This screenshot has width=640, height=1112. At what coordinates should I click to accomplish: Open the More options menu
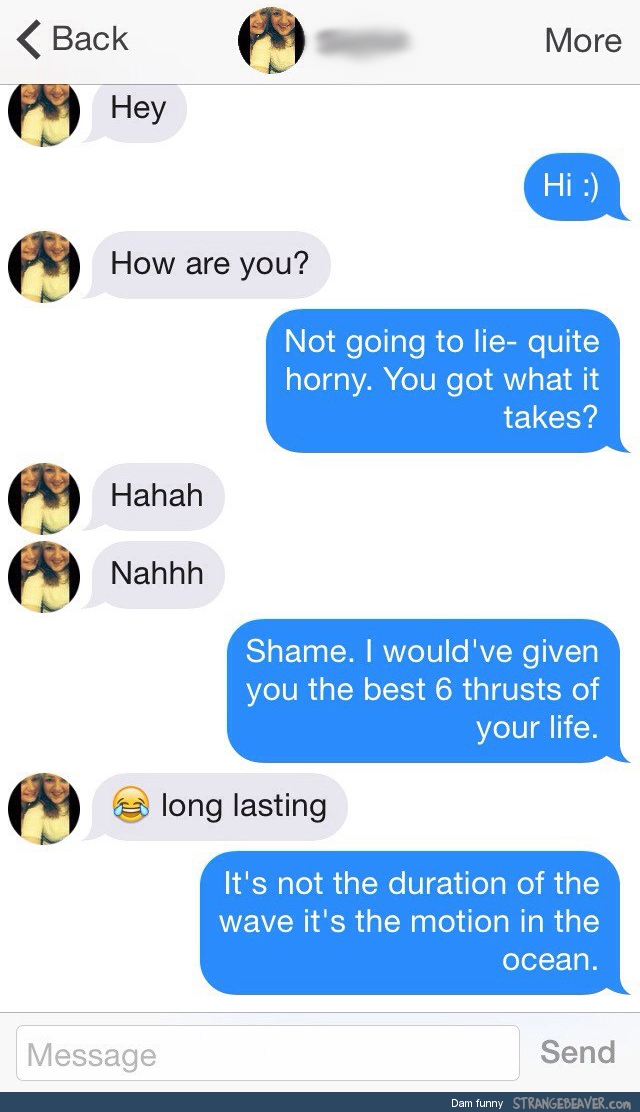pos(583,40)
